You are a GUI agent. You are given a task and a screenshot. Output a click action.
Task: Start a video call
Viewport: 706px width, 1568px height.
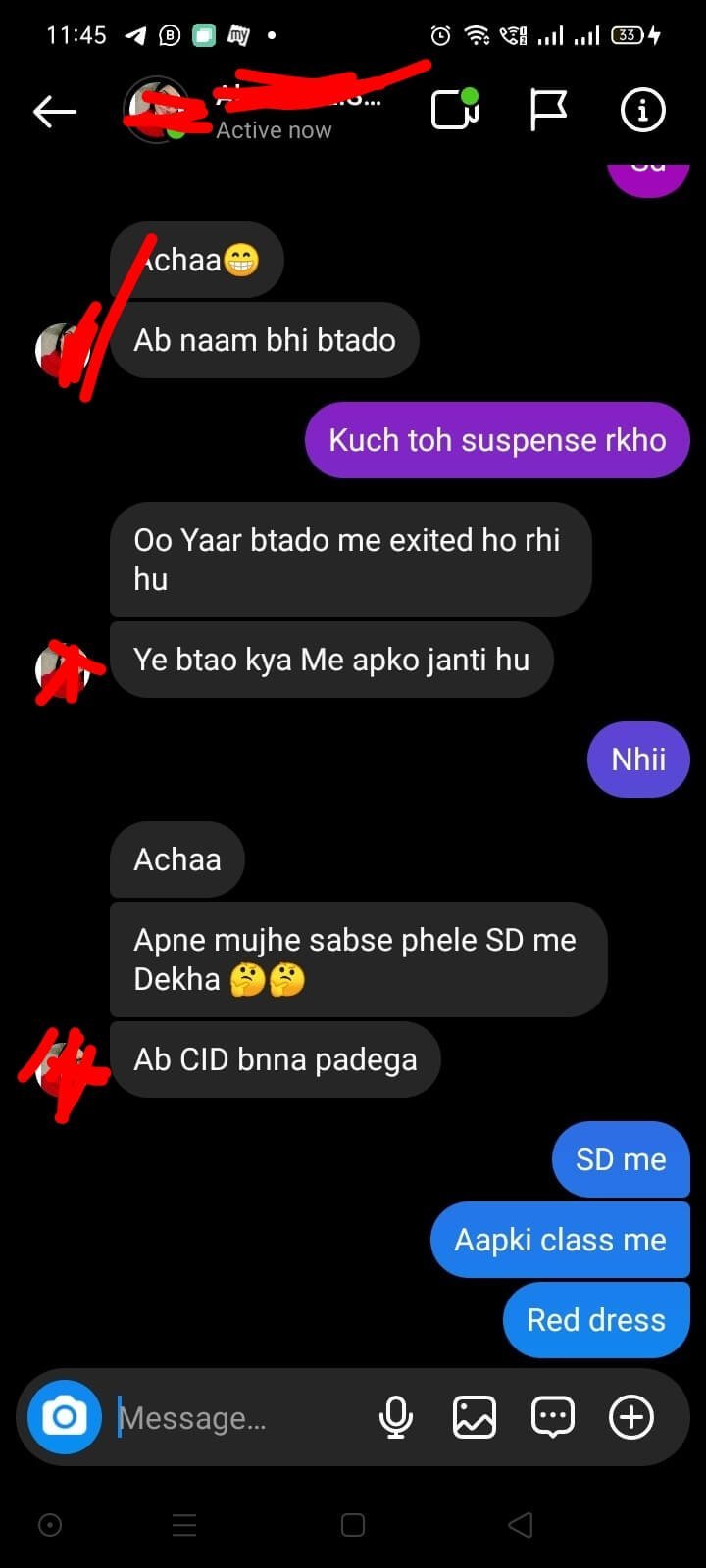455,110
